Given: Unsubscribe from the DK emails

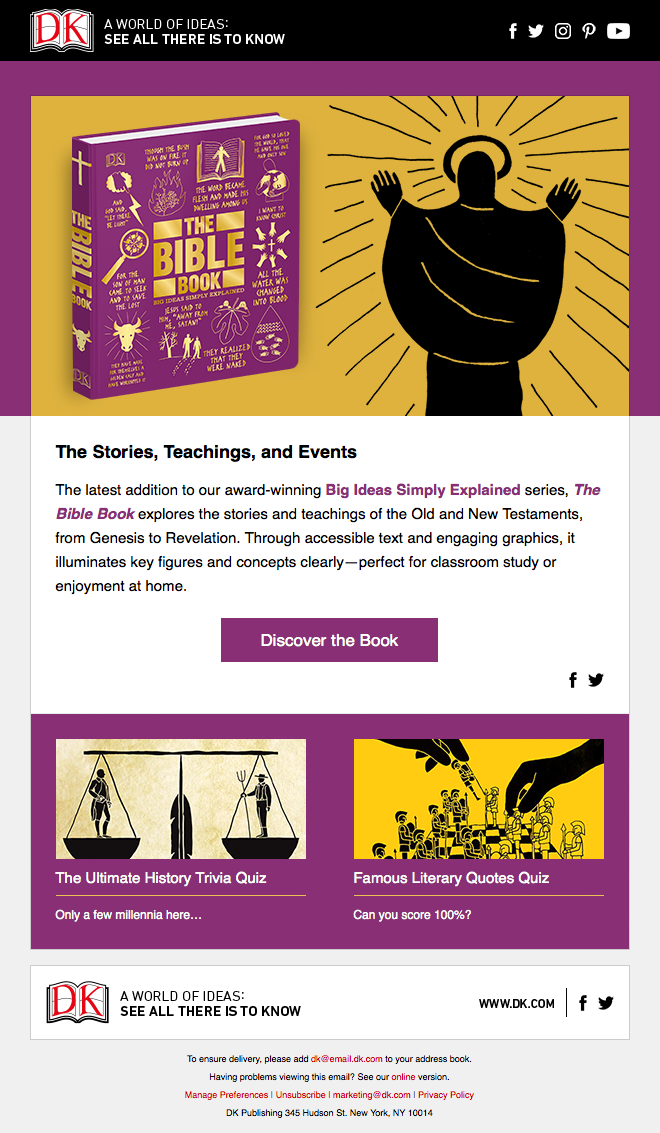Looking at the screenshot, I should pyautogui.click(x=300, y=1095).
